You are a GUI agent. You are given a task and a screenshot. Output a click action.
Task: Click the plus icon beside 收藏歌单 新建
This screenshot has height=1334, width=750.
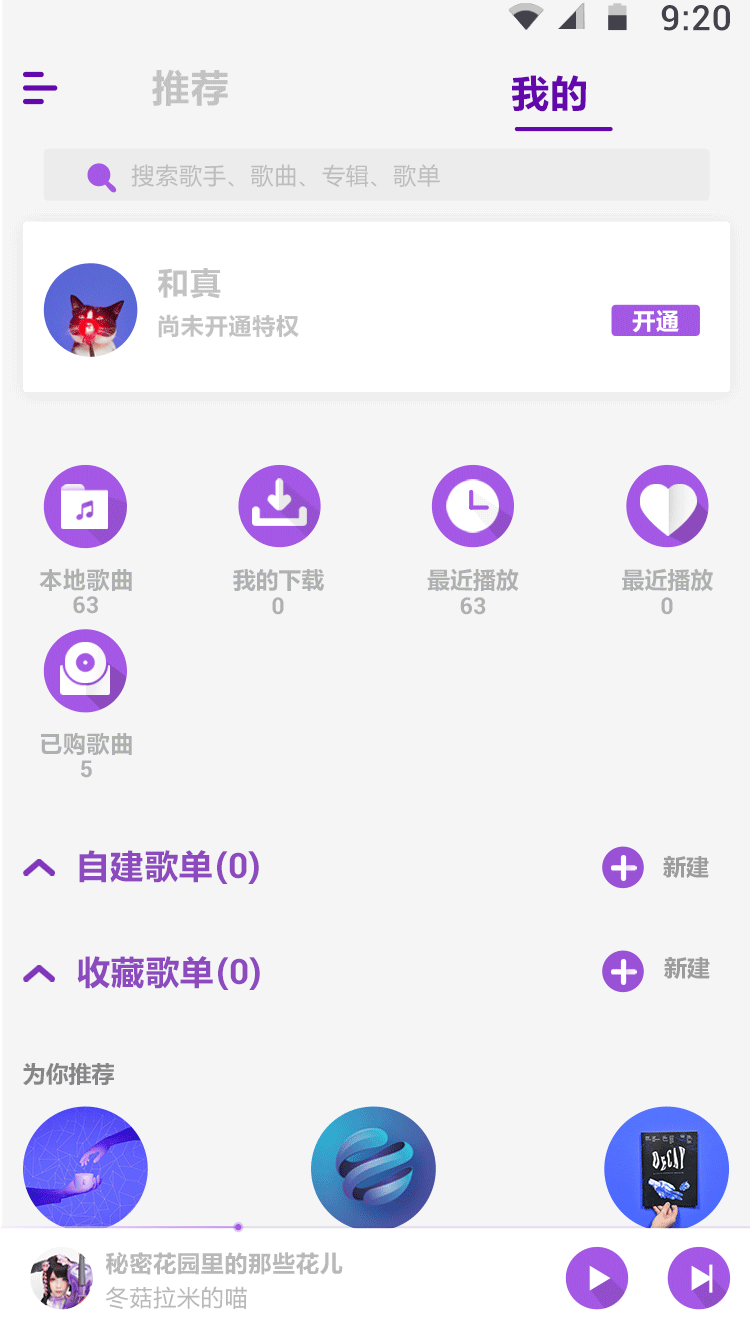pyautogui.click(x=622, y=971)
